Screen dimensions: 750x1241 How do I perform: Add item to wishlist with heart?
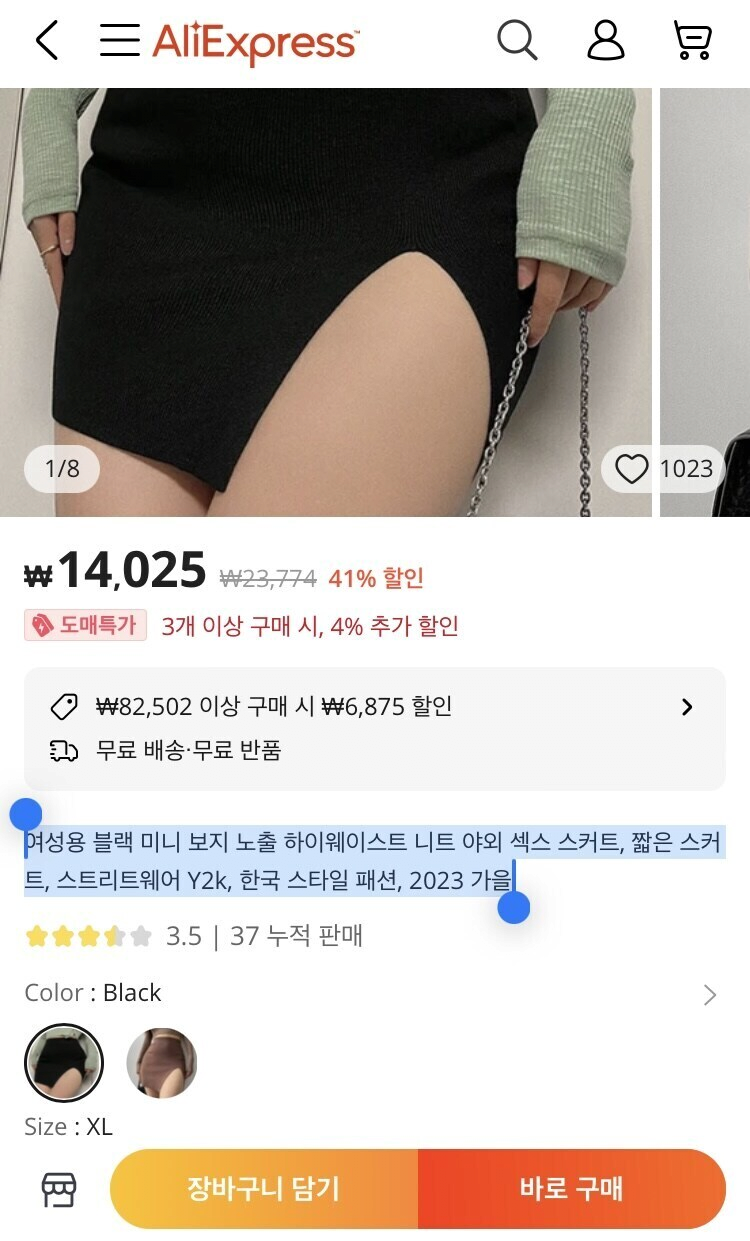(x=632, y=468)
